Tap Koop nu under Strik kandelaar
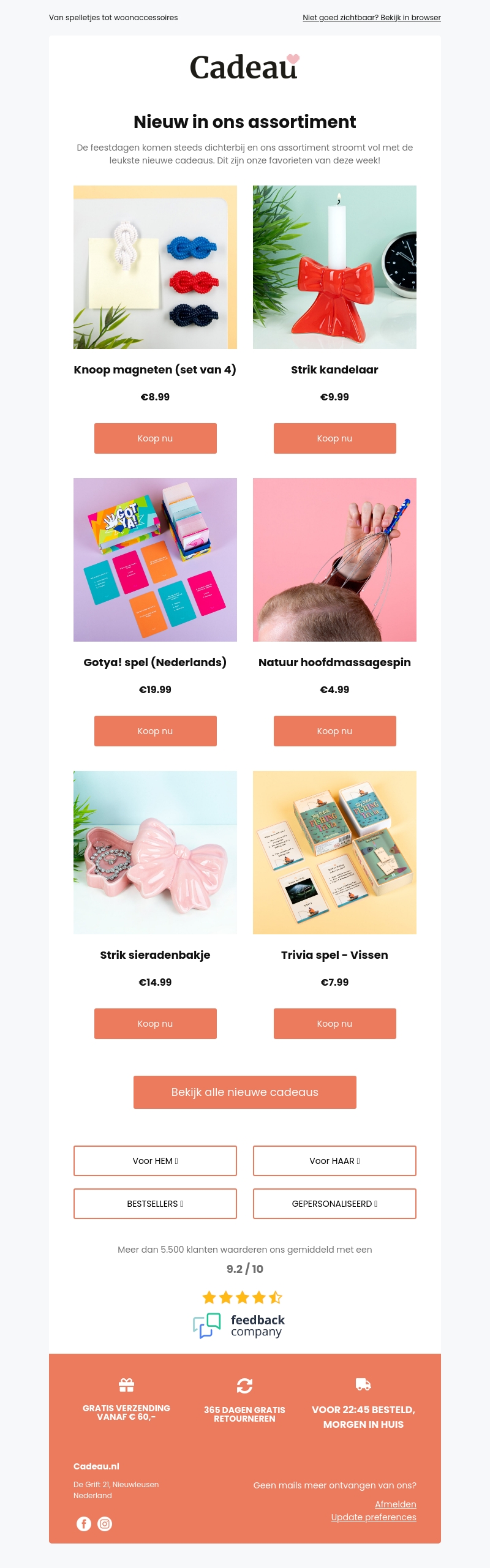 pos(334,438)
